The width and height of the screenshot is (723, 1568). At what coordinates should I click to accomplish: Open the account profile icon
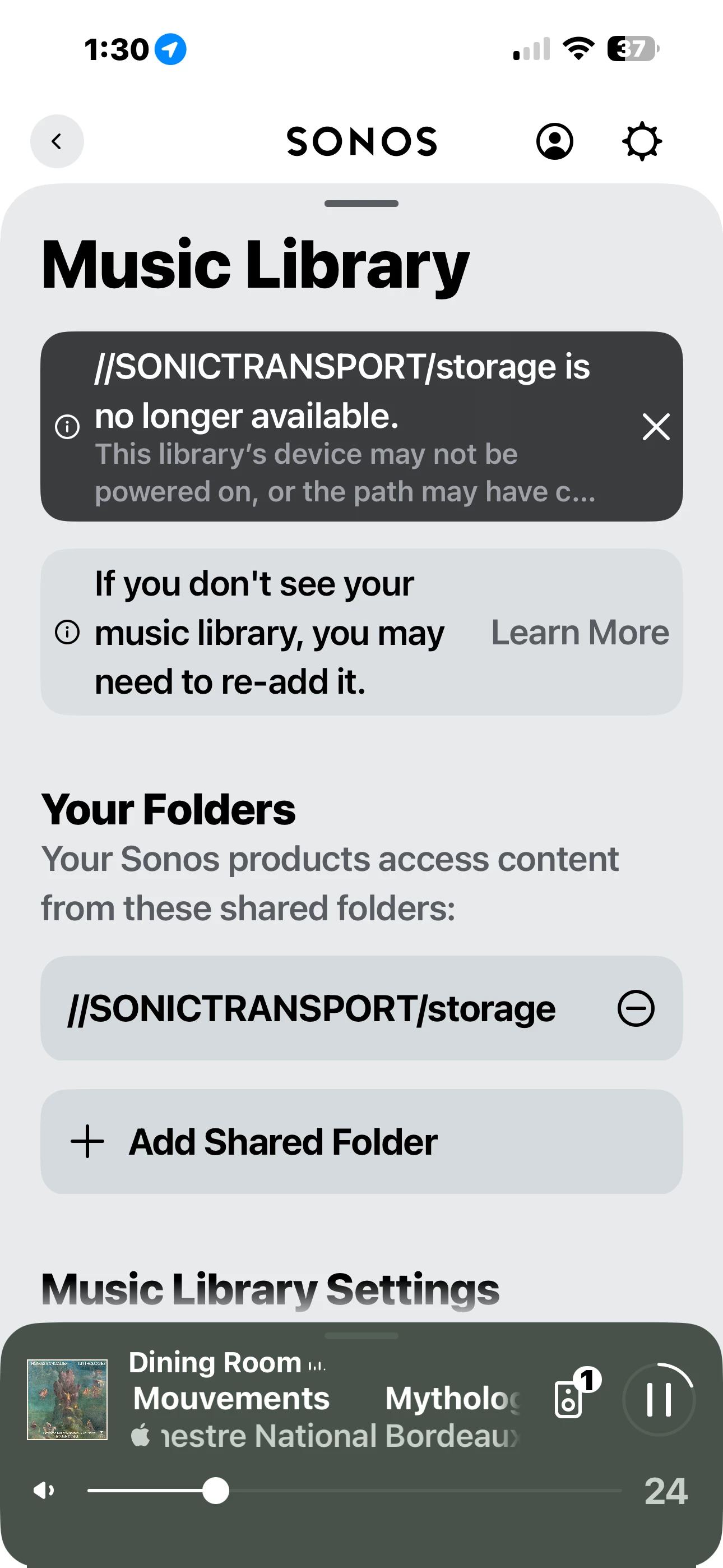(x=554, y=141)
